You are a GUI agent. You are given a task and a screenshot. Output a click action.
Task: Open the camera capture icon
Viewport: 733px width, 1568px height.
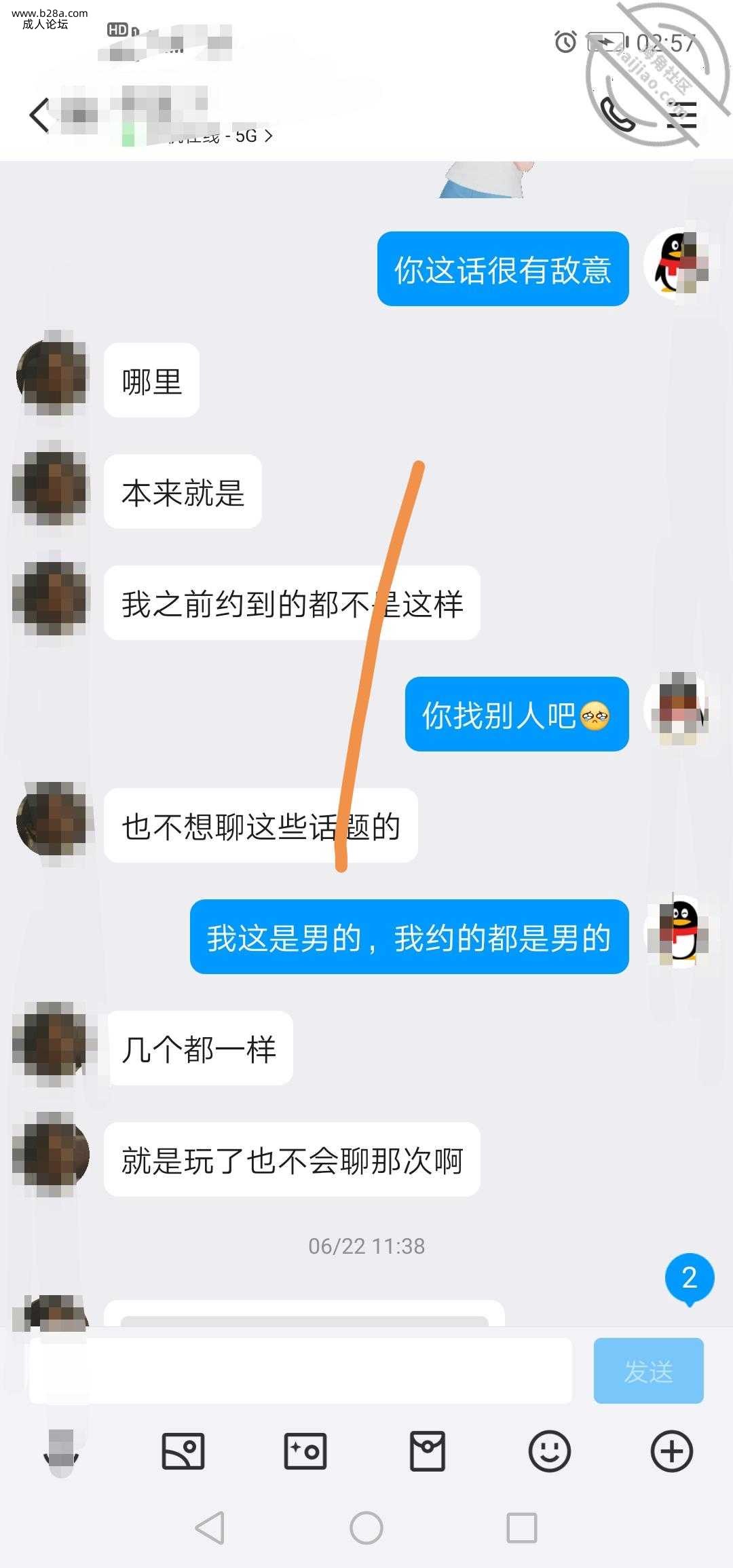click(305, 1451)
